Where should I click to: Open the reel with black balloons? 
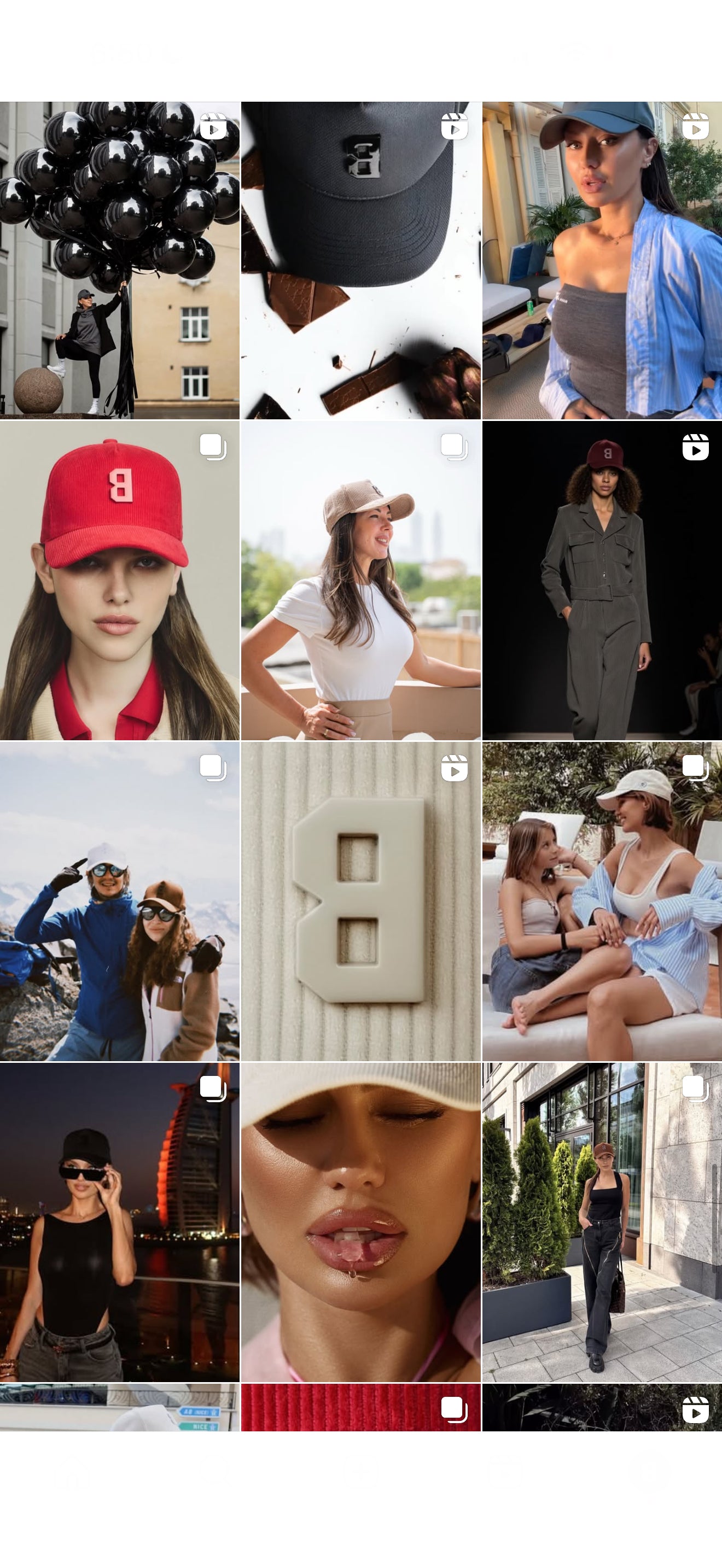119,261
